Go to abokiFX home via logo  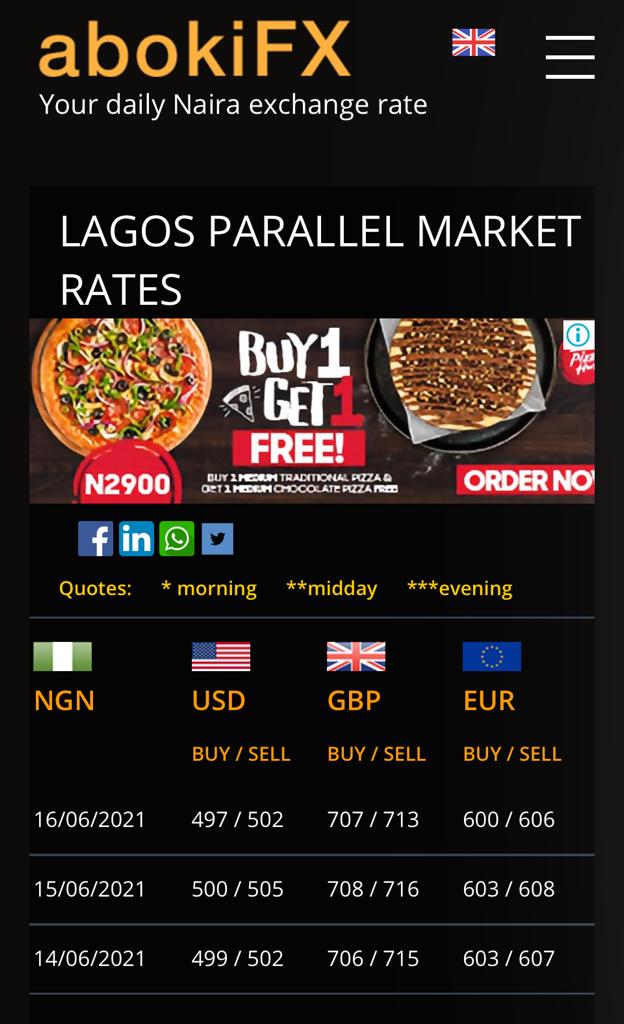coord(195,50)
